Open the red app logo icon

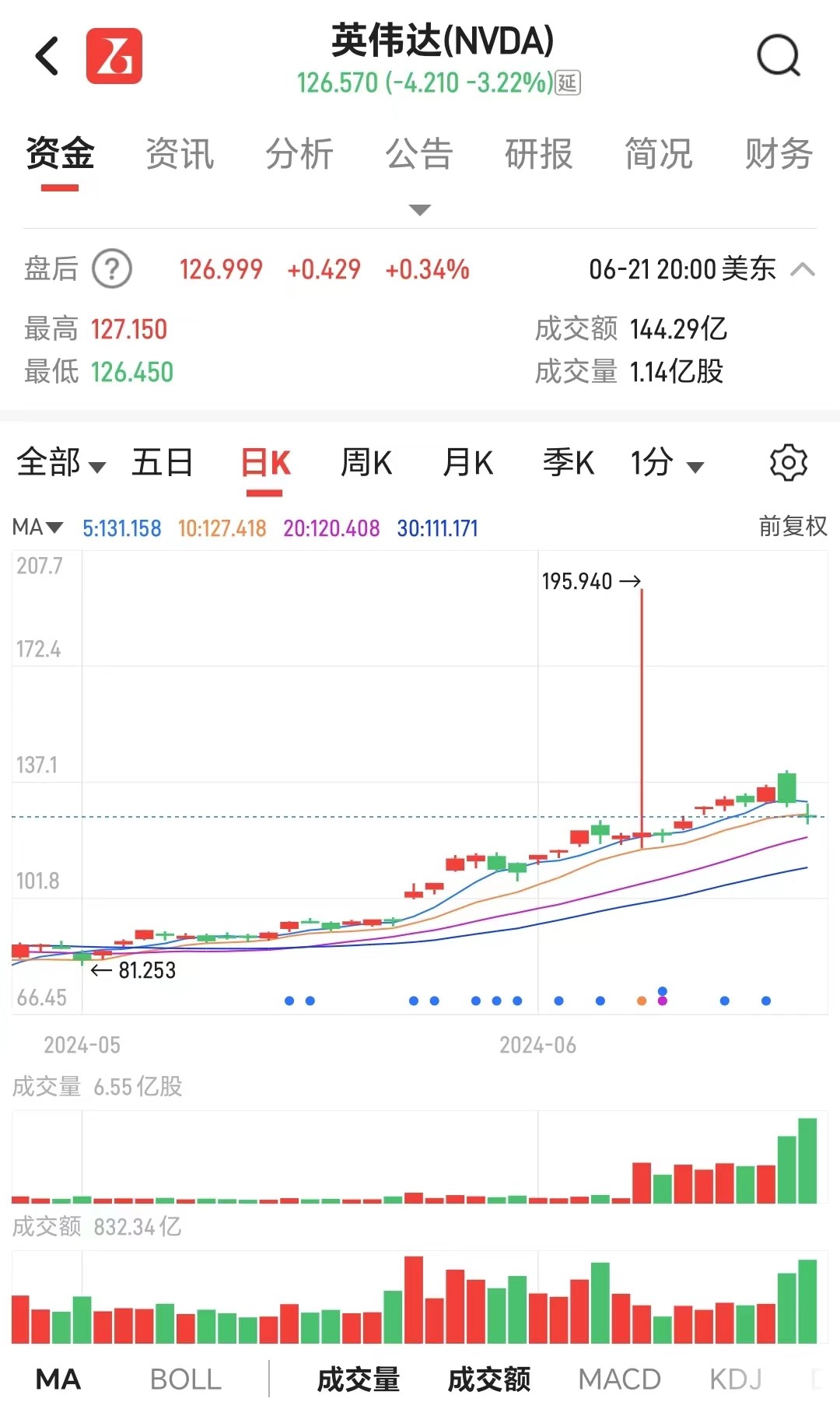tap(114, 56)
